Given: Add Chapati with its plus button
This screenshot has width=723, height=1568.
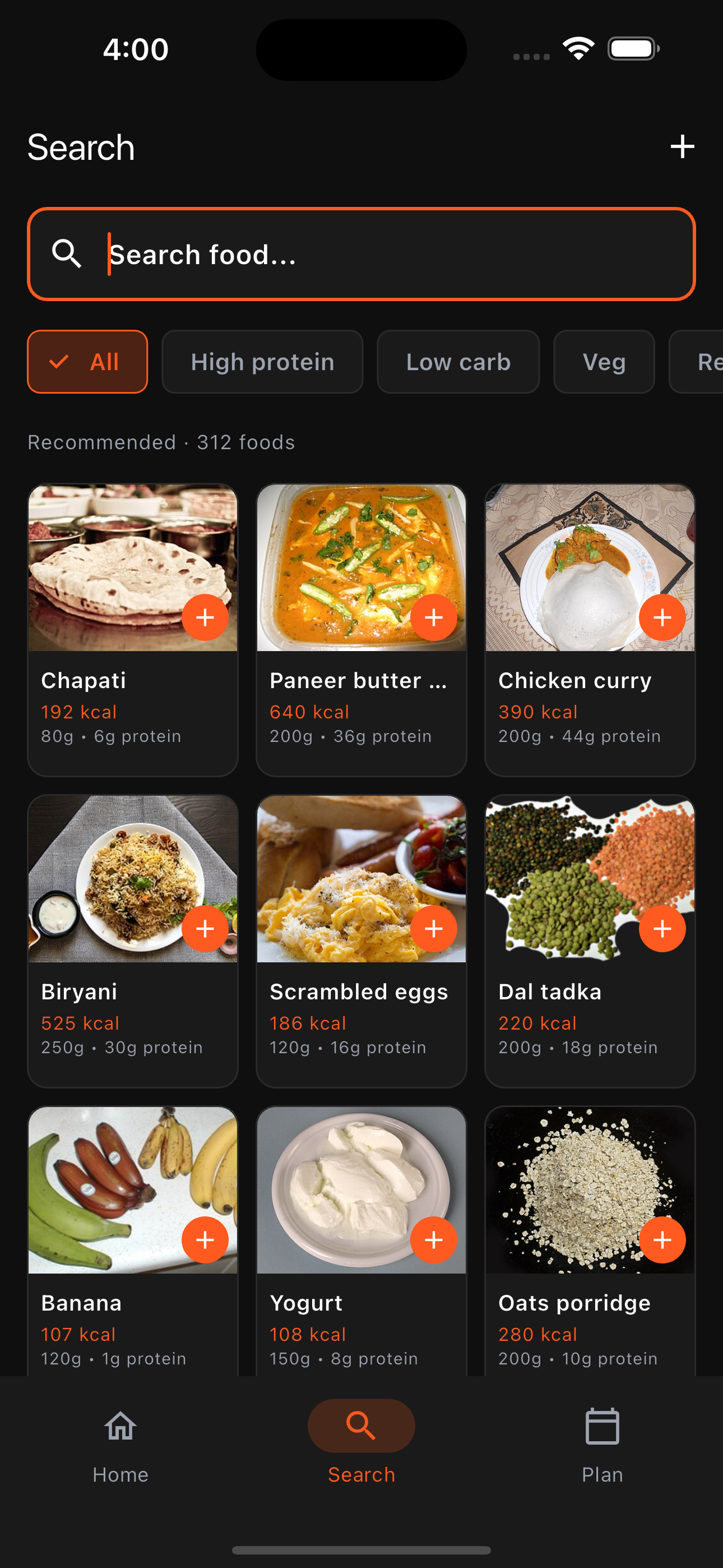Looking at the screenshot, I should [x=205, y=617].
